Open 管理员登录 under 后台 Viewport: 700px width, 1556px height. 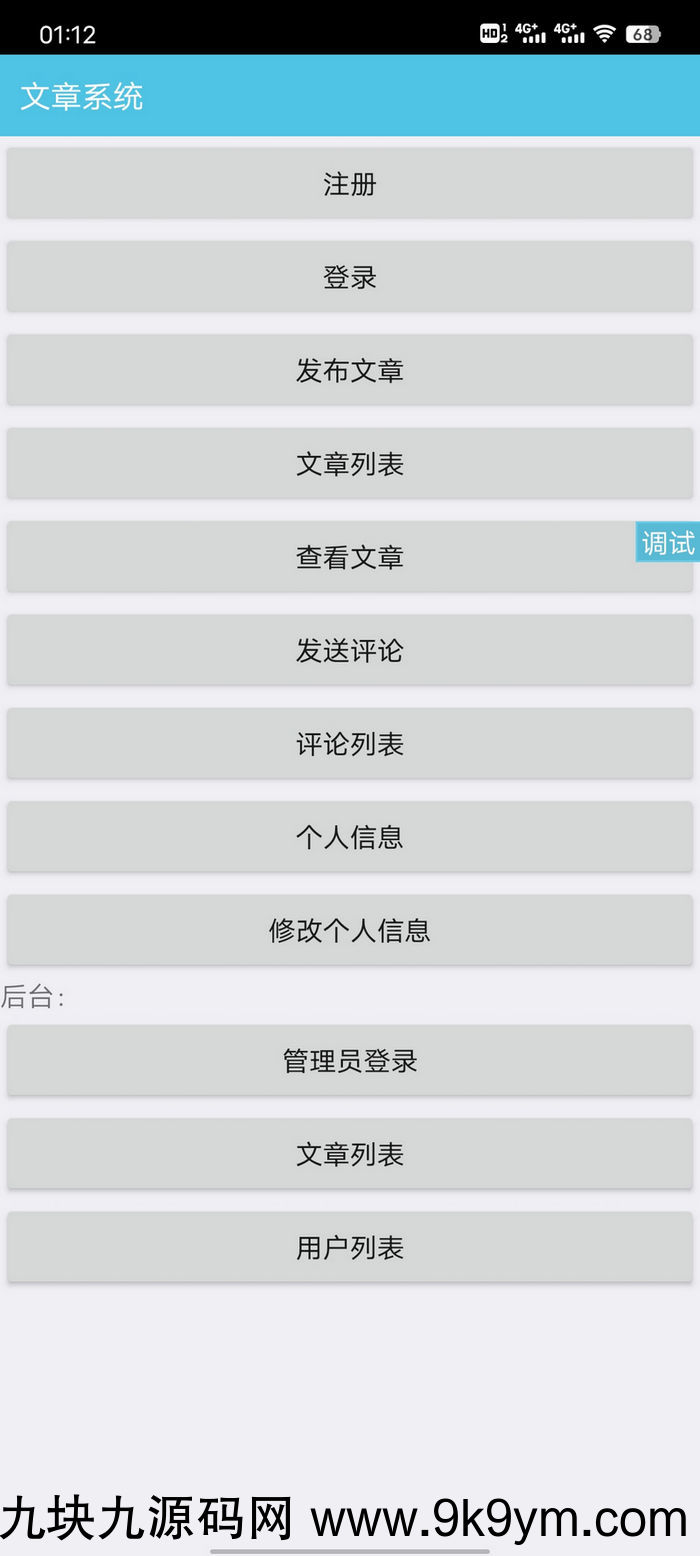tap(350, 1060)
